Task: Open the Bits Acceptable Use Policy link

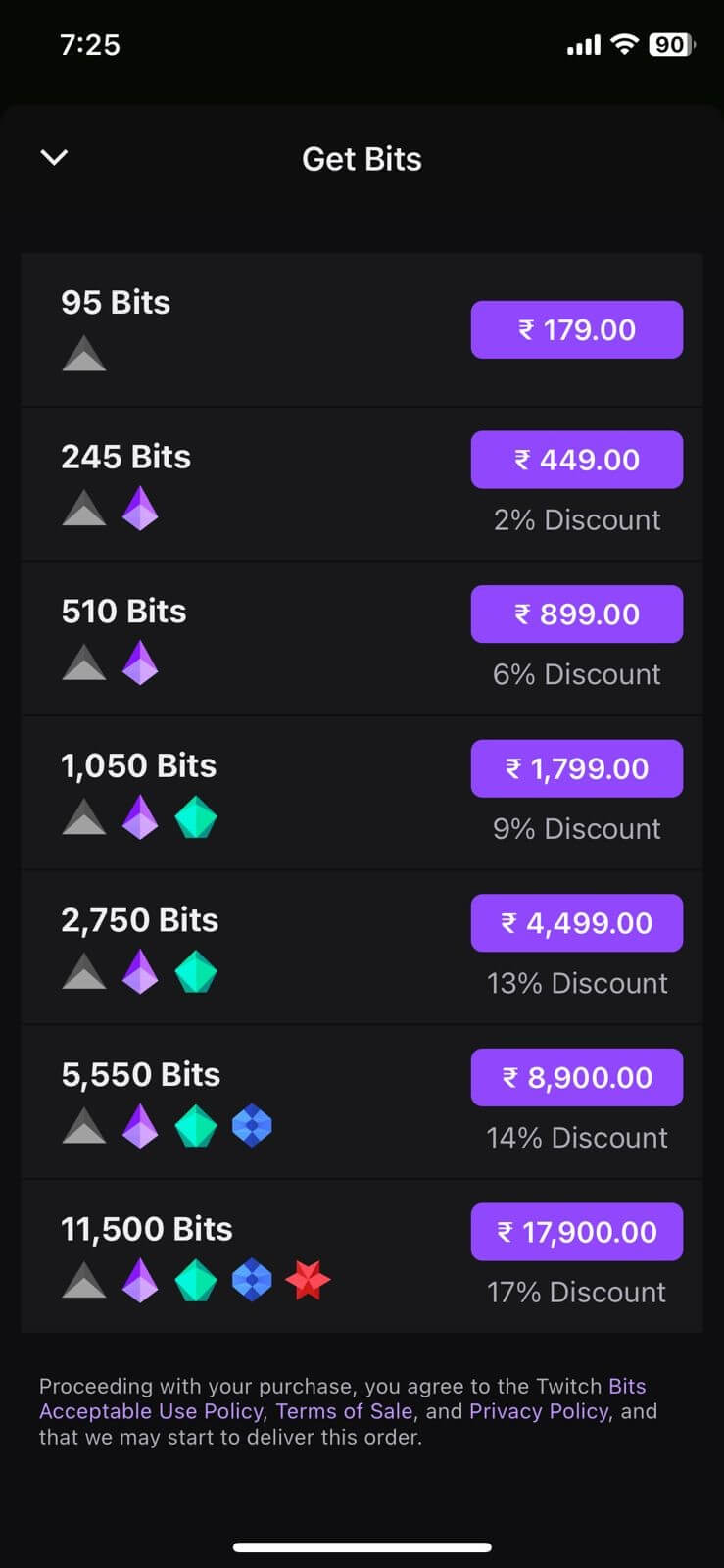Action: point(149,1411)
